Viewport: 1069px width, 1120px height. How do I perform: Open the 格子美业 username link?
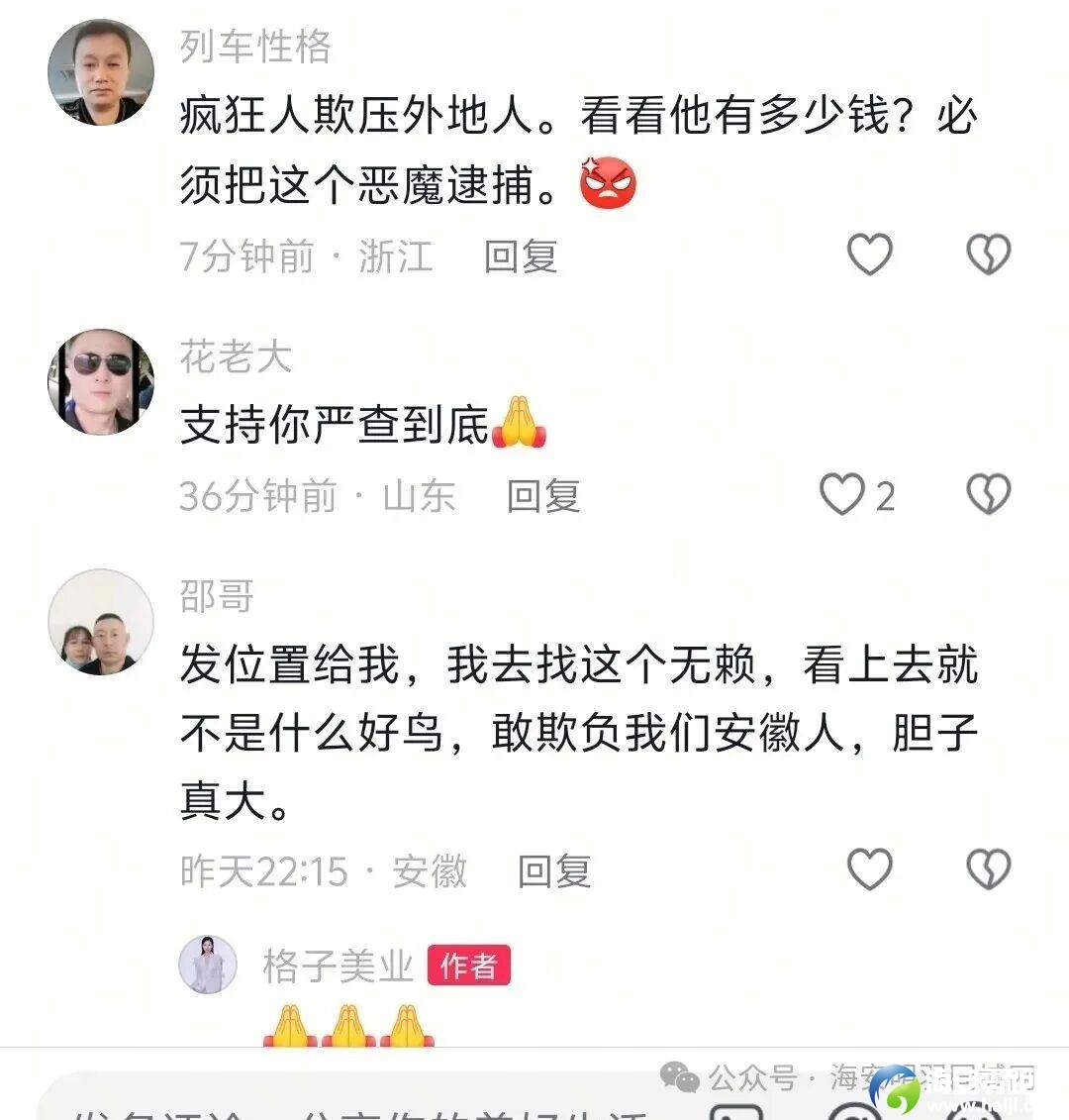[x=338, y=966]
